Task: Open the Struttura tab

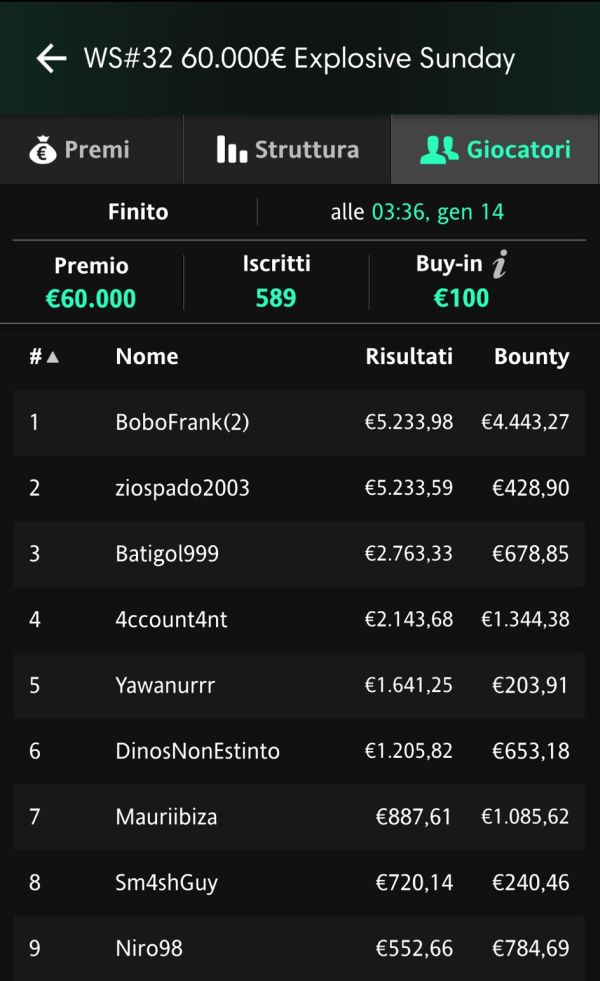Action: [287, 150]
